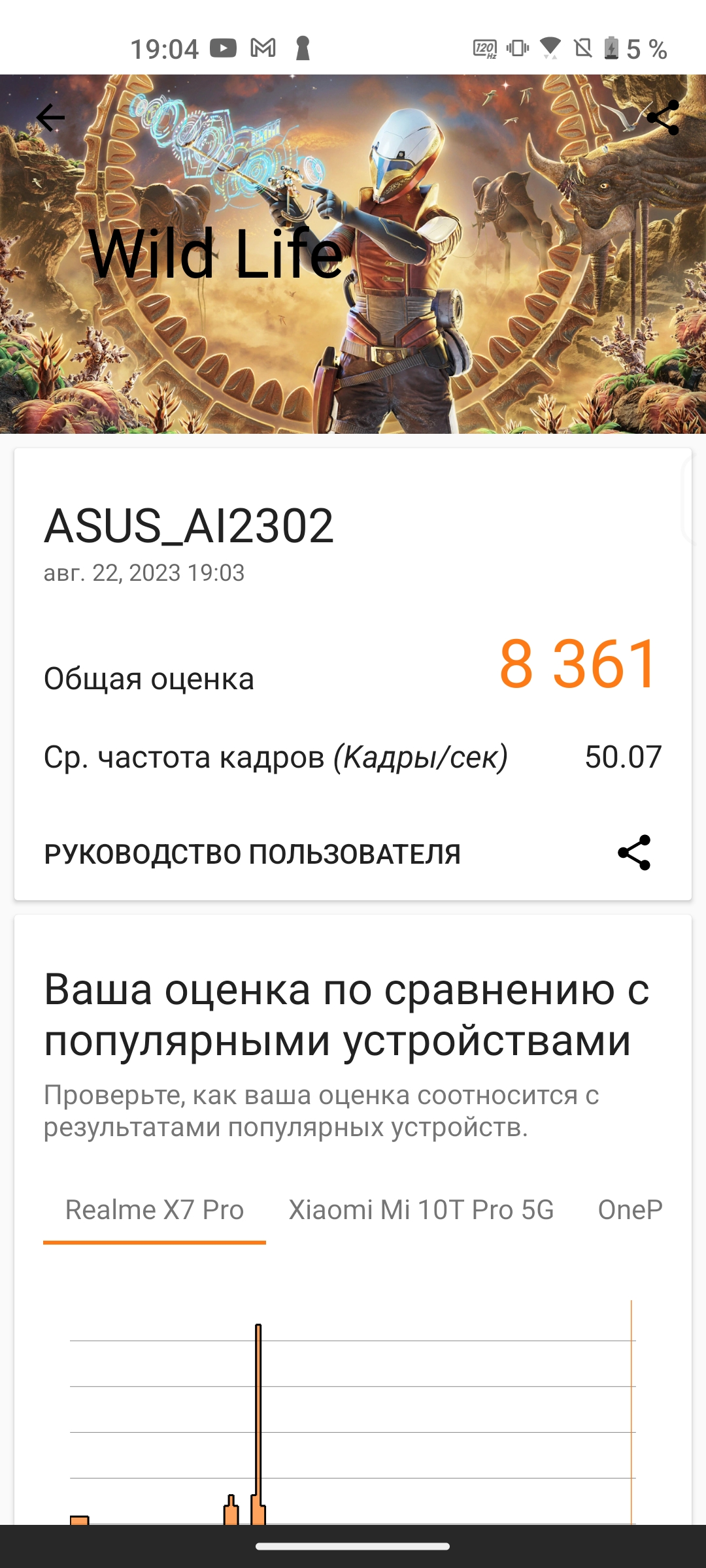Go back using the header arrow
This screenshot has width=706, height=1568.
[50, 118]
